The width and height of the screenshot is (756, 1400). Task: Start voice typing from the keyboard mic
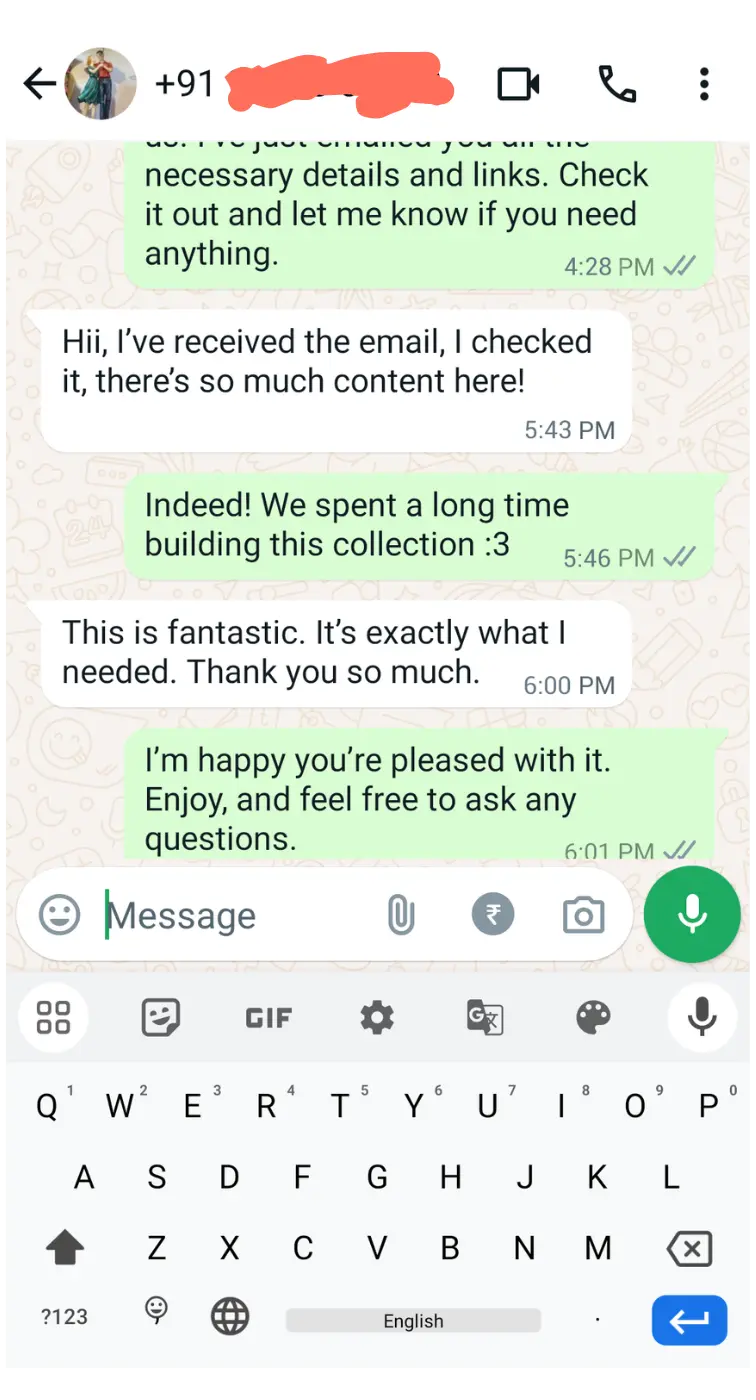pyautogui.click(x=702, y=1018)
